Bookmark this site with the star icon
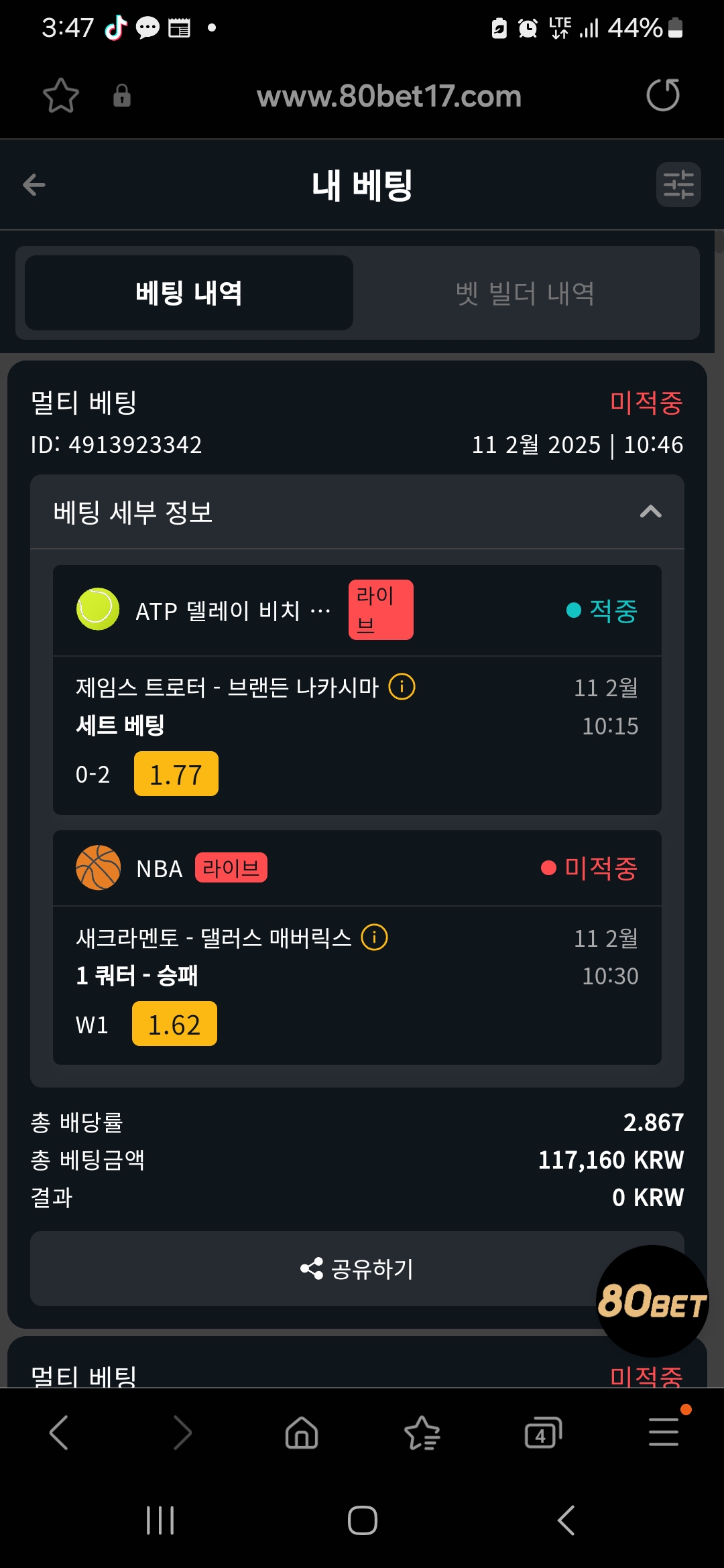 coord(61,95)
